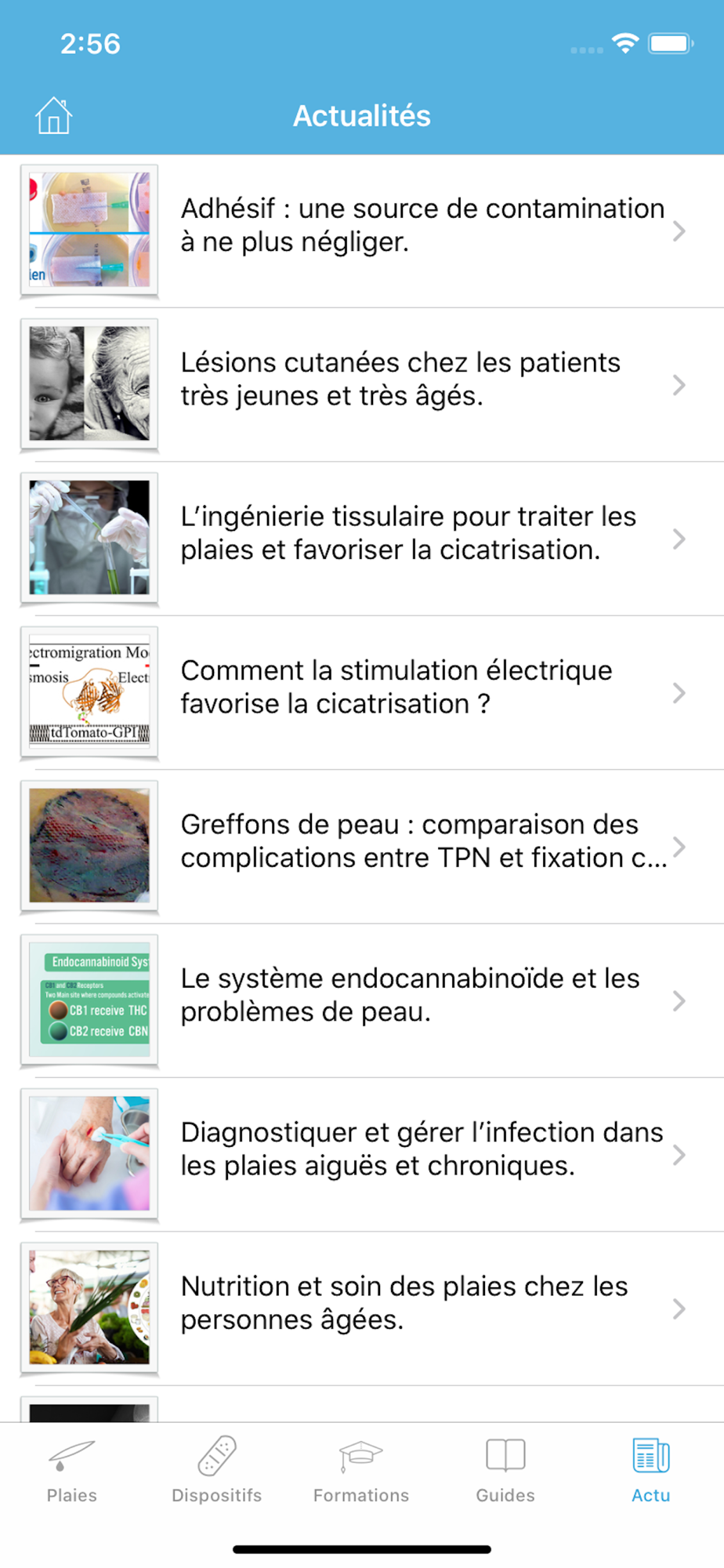Screen dimensions: 724x1568
Task: View the Greffons de peau article
Action: (362, 847)
